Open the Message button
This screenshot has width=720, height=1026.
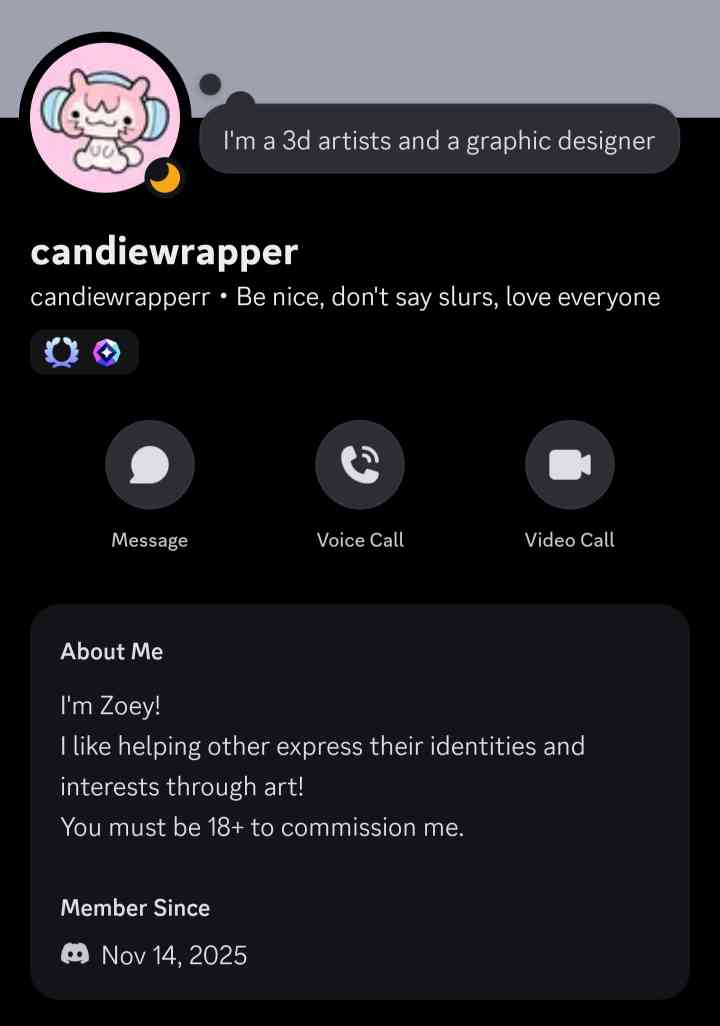(x=150, y=465)
